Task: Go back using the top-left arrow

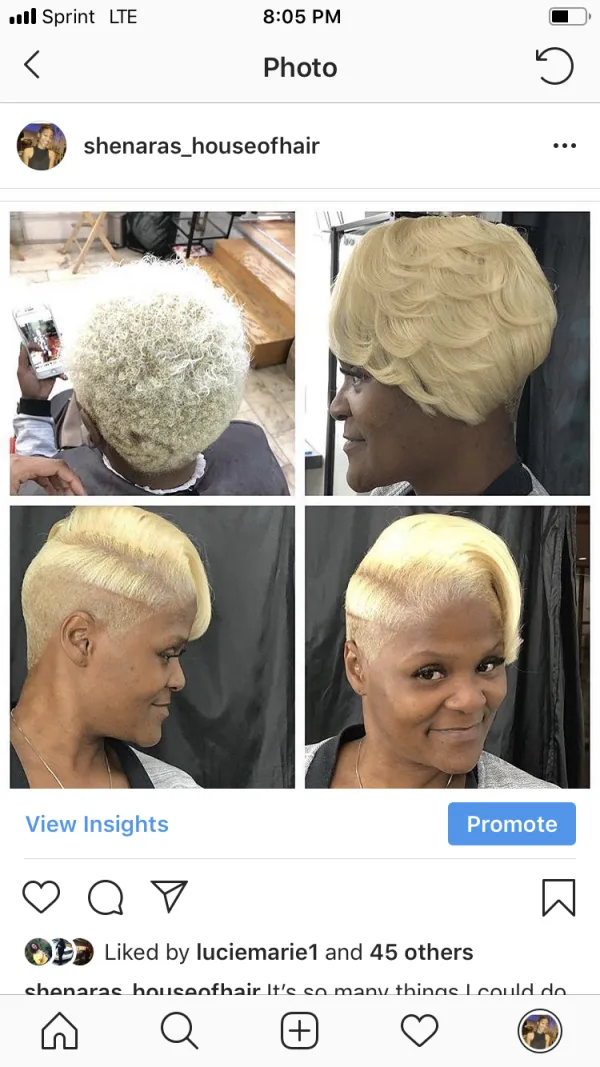Action: coord(32,66)
